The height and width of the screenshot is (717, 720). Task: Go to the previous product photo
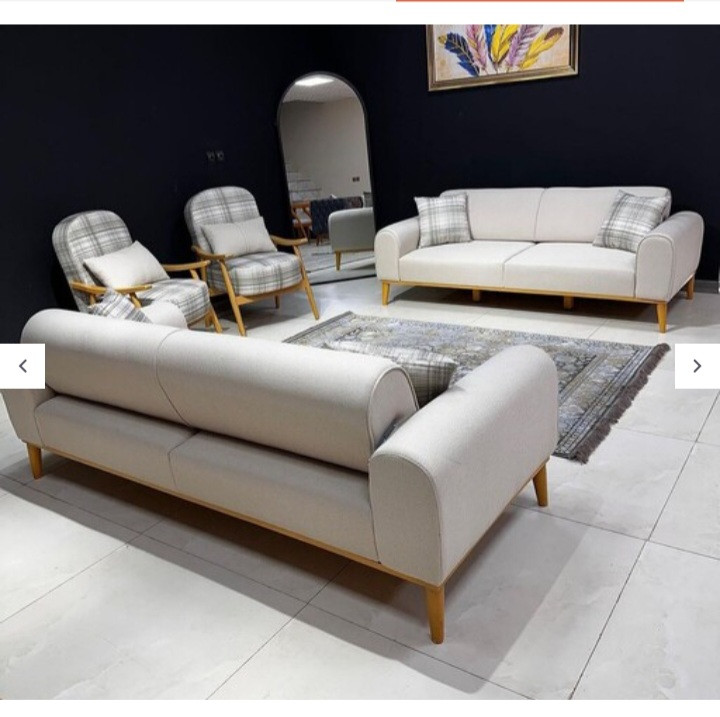(22, 366)
